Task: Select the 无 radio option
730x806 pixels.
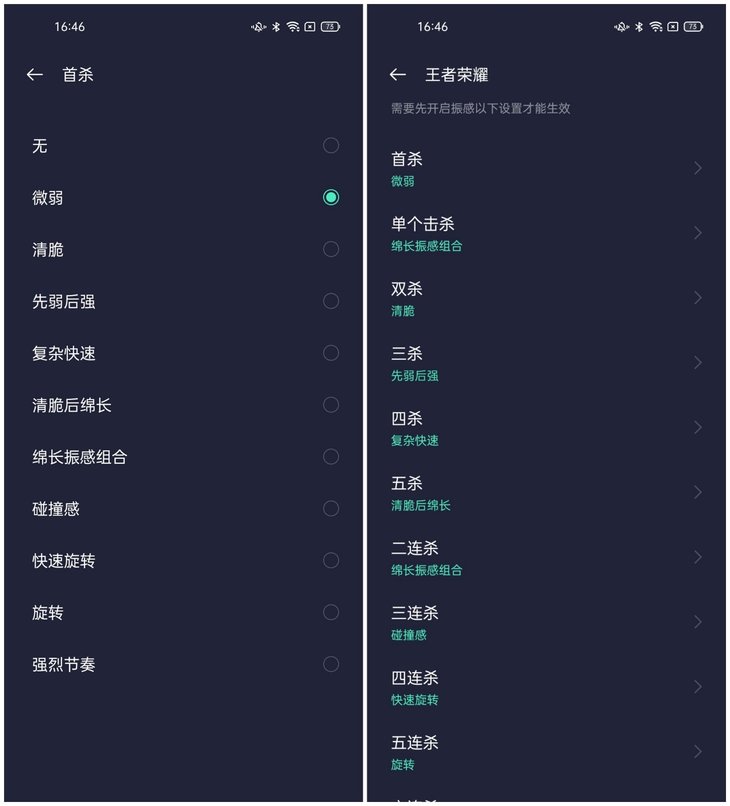Action: click(331, 146)
